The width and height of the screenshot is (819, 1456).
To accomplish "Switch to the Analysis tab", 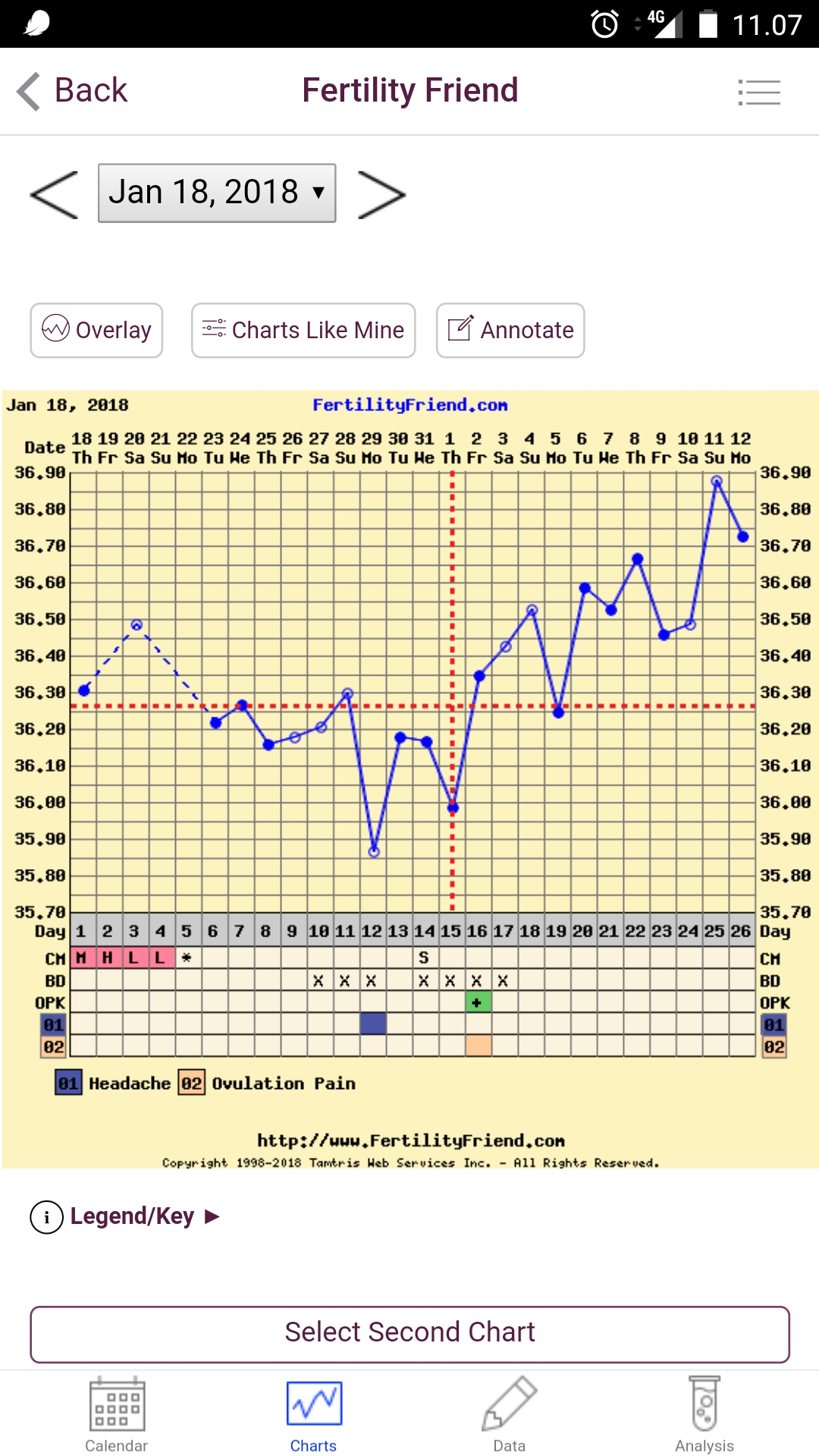I will click(704, 1415).
